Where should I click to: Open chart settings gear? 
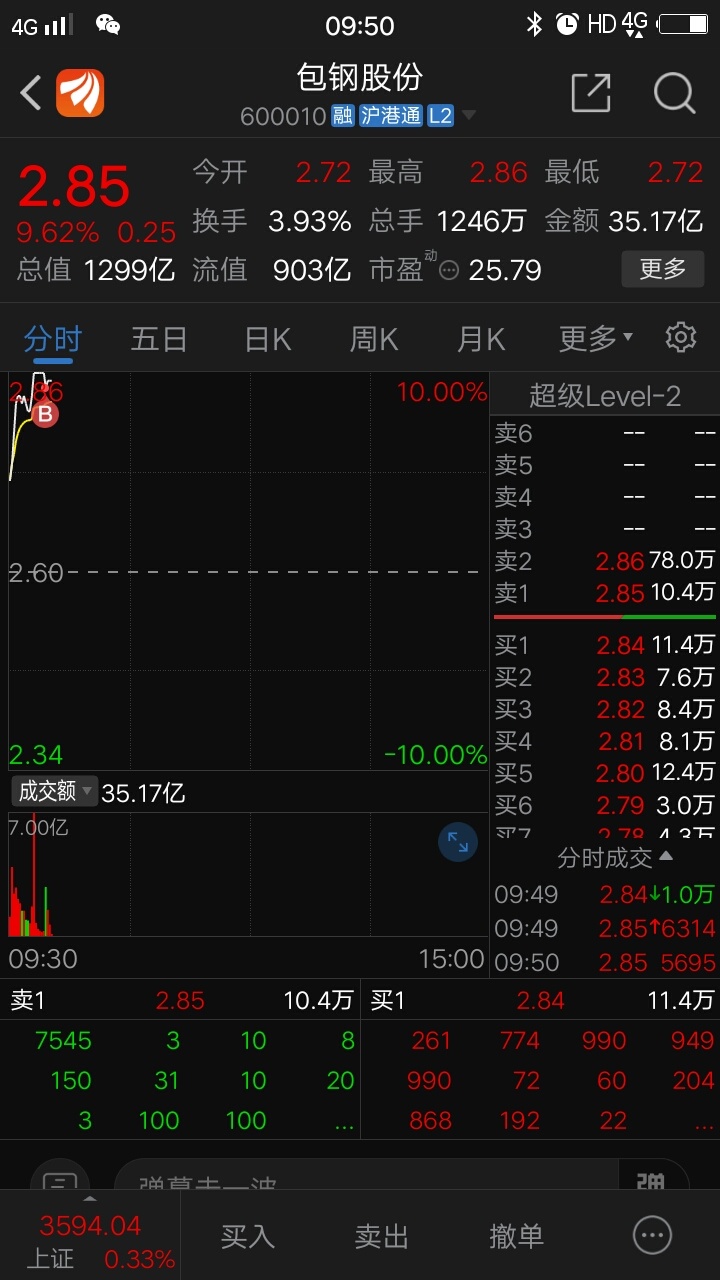pos(681,337)
